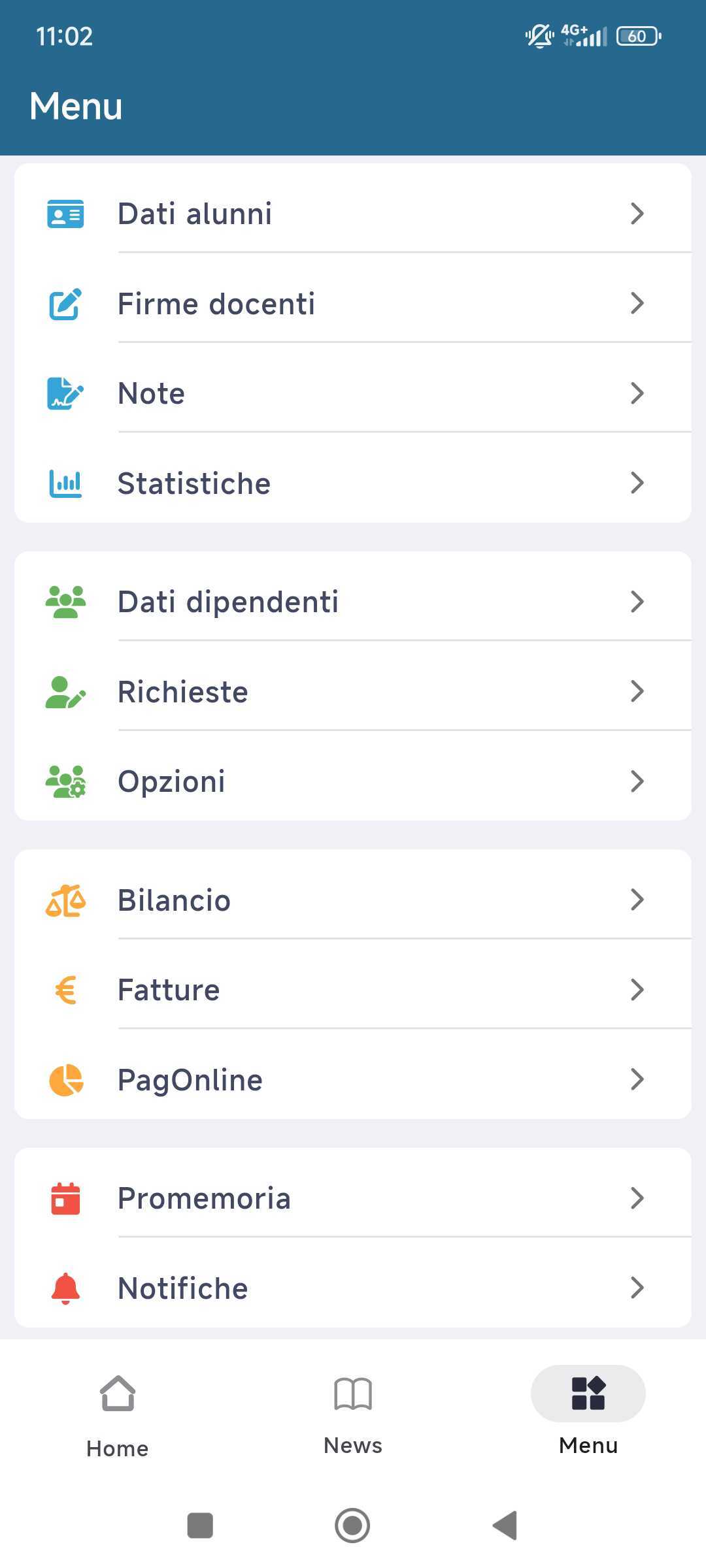
Task: Select the Richieste entry
Action: 353,691
